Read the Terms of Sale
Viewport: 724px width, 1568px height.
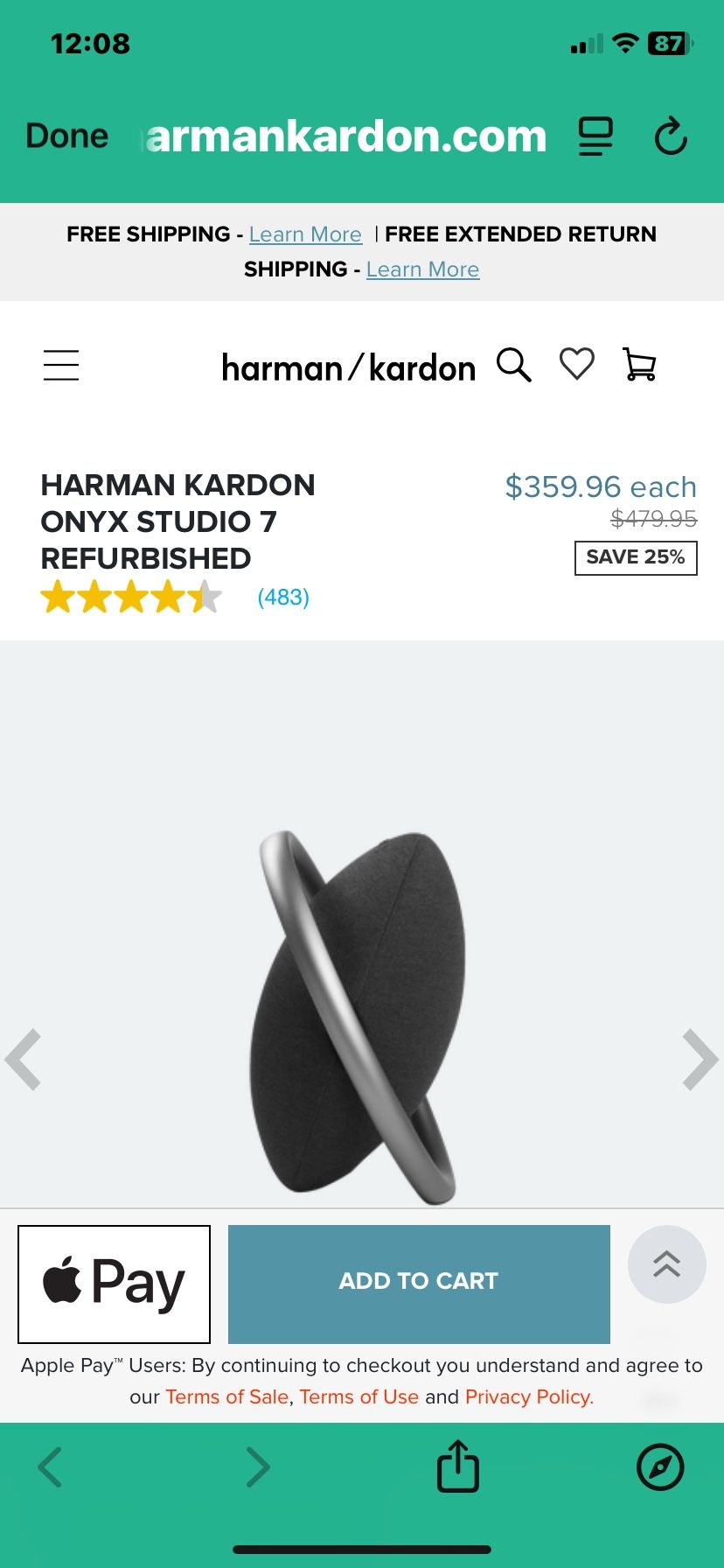point(227,1397)
